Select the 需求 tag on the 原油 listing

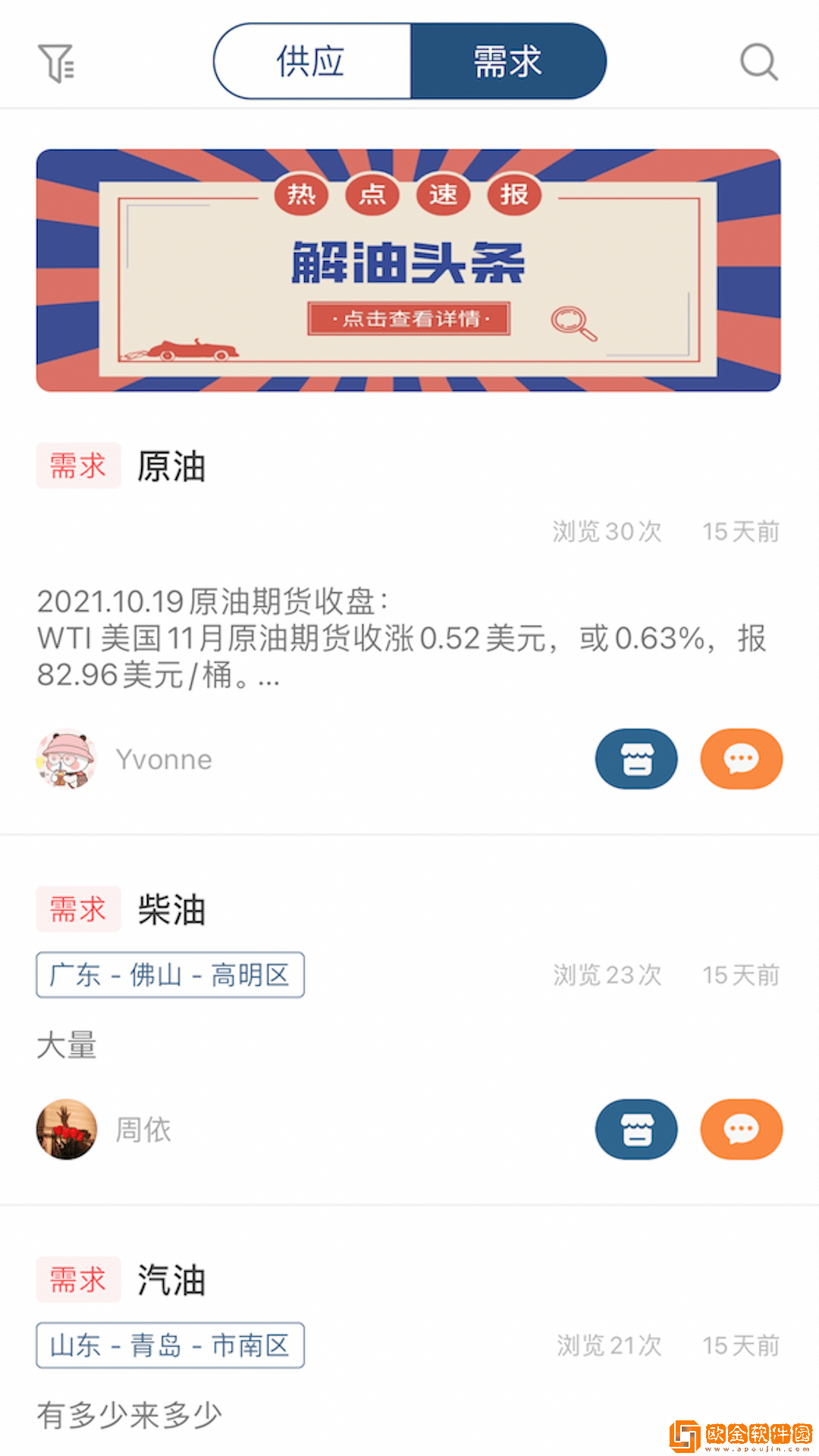pyautogui.click(x=78, y=466)
